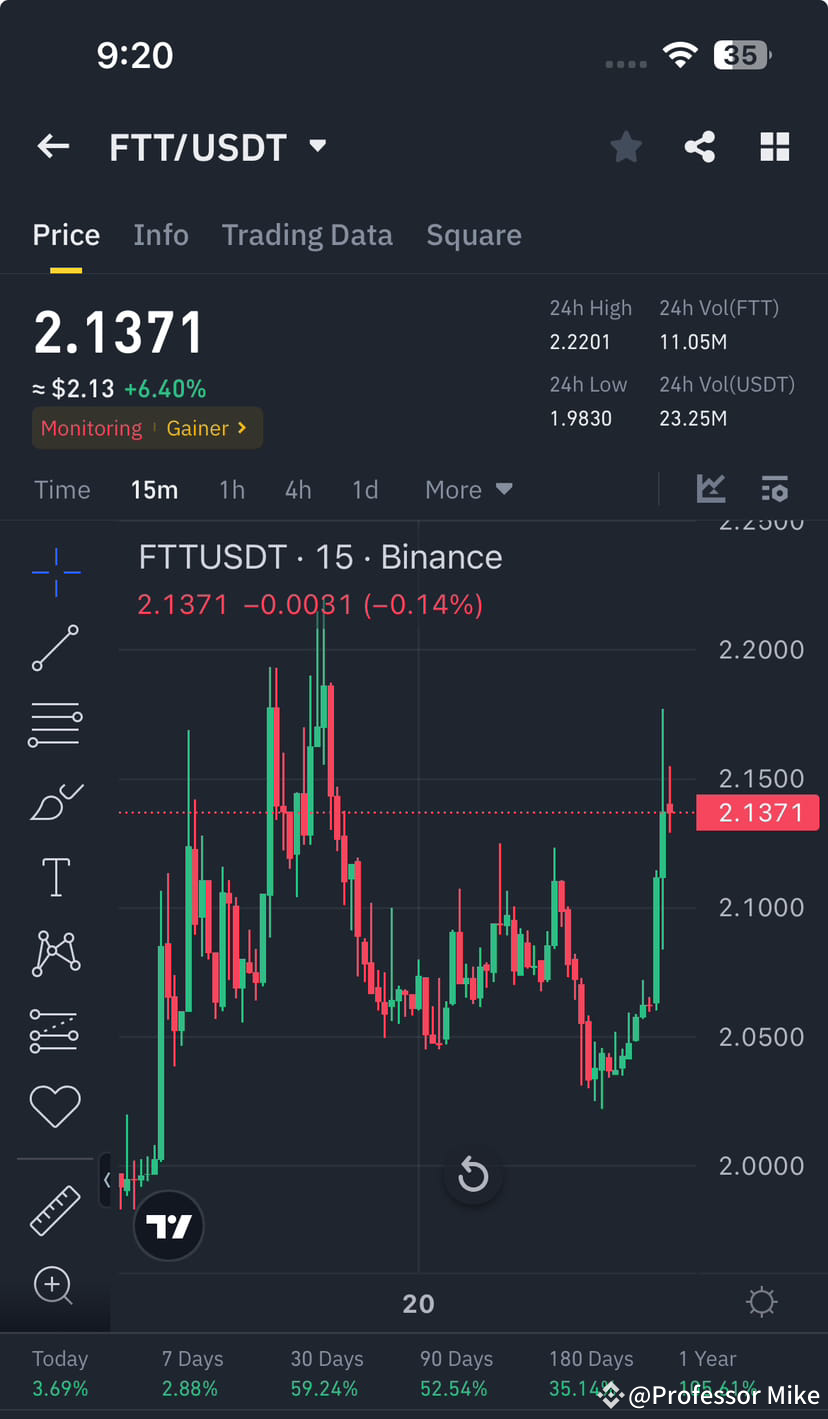Share the FTT/USDT chart

click(x=700, y=146)
